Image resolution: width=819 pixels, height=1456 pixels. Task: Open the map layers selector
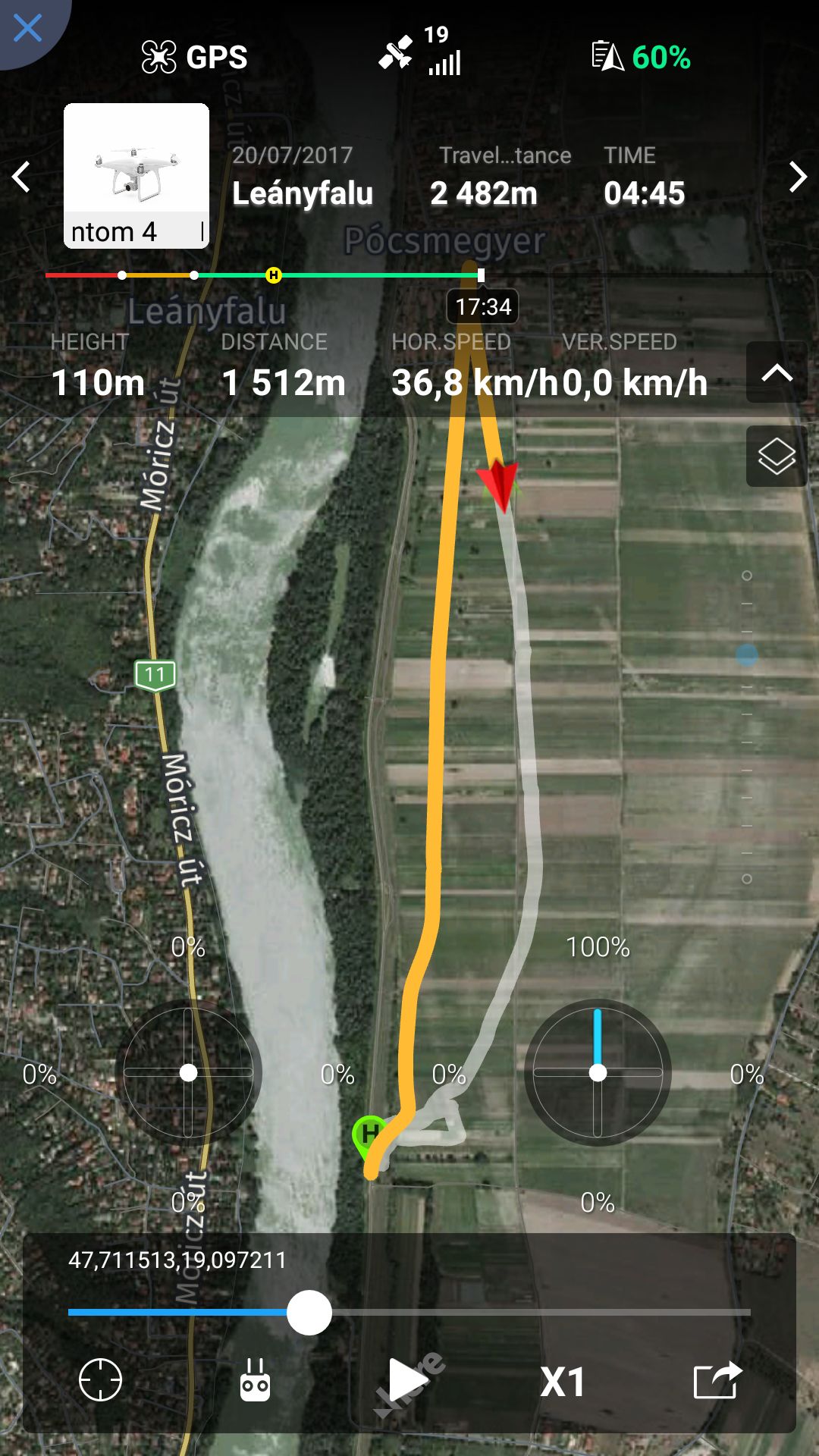pos(777,456)
